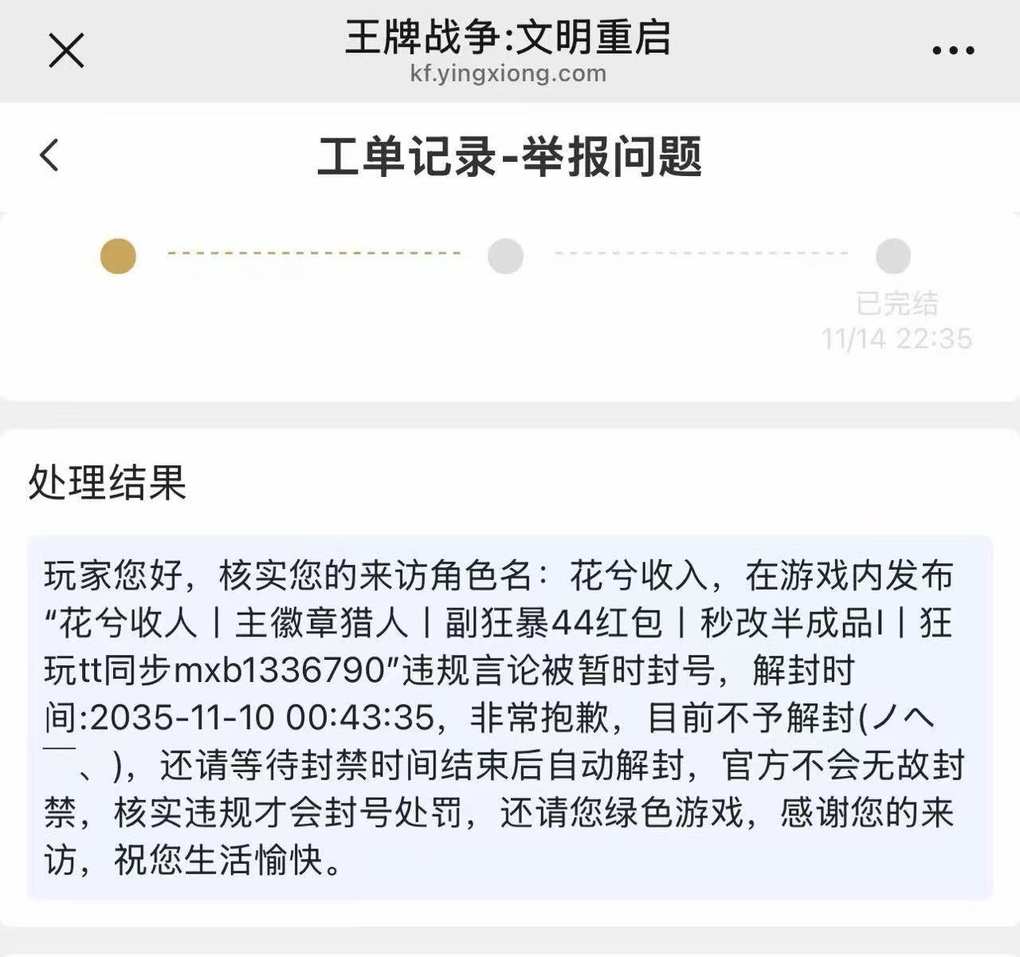Open the three-dot overflow menu
The width and height of the screenshot is (1020, 957).
pos(952,51)
